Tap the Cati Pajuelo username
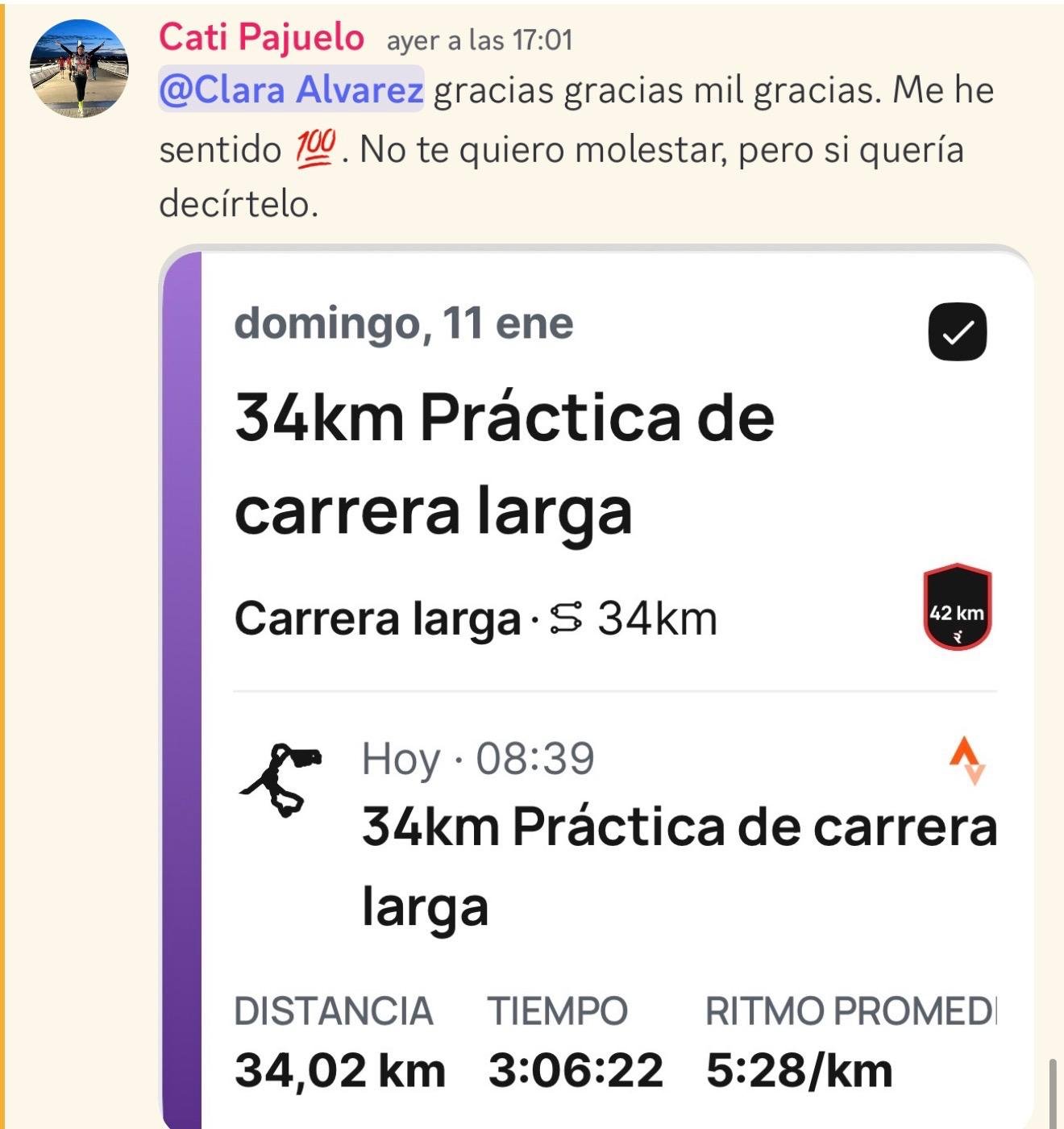Image resolution: width=1064 pixels, height=1129 pixels. pyautogui.click(x=261, y=38)
